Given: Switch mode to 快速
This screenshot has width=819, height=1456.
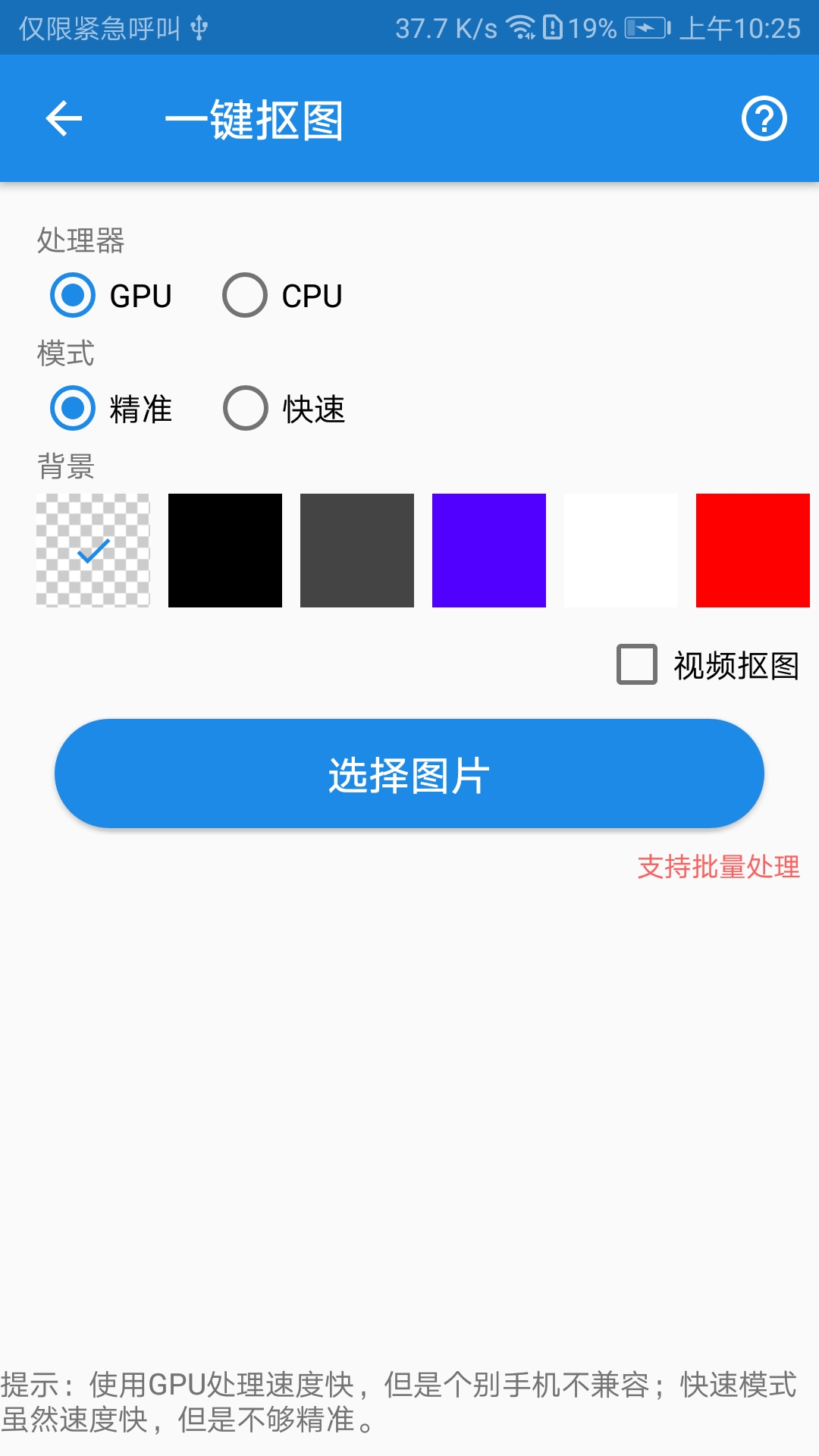Looking at the screenshot, I should tap(243, 409).
